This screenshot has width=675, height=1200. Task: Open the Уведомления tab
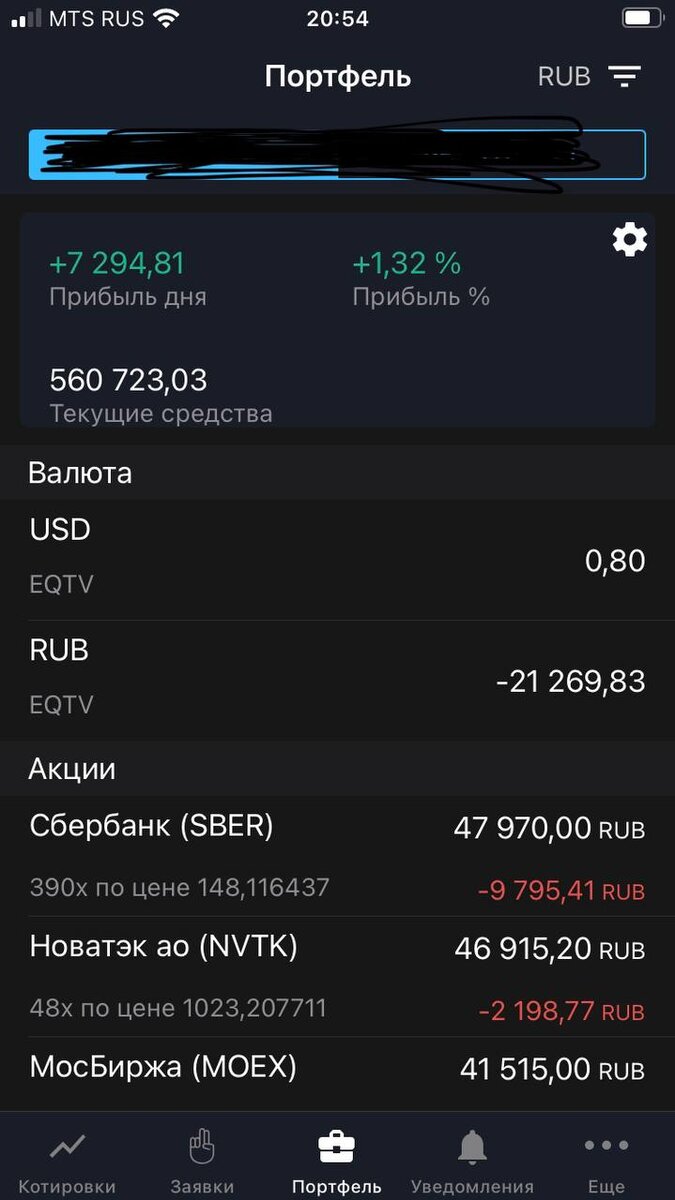pyautogui.click(x=472, y=1160)
